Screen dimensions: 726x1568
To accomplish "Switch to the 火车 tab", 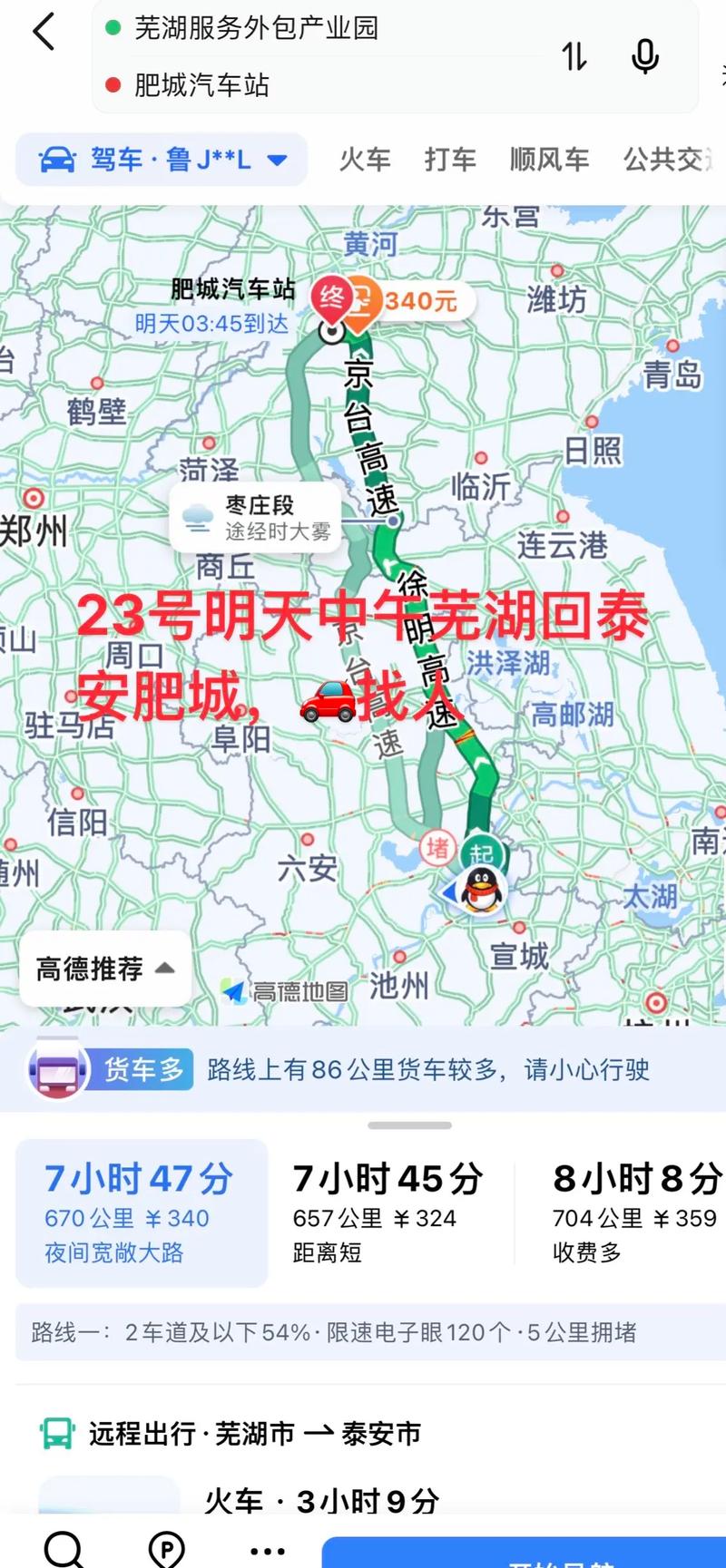I will pyautogui.click(x=365, y=161).
